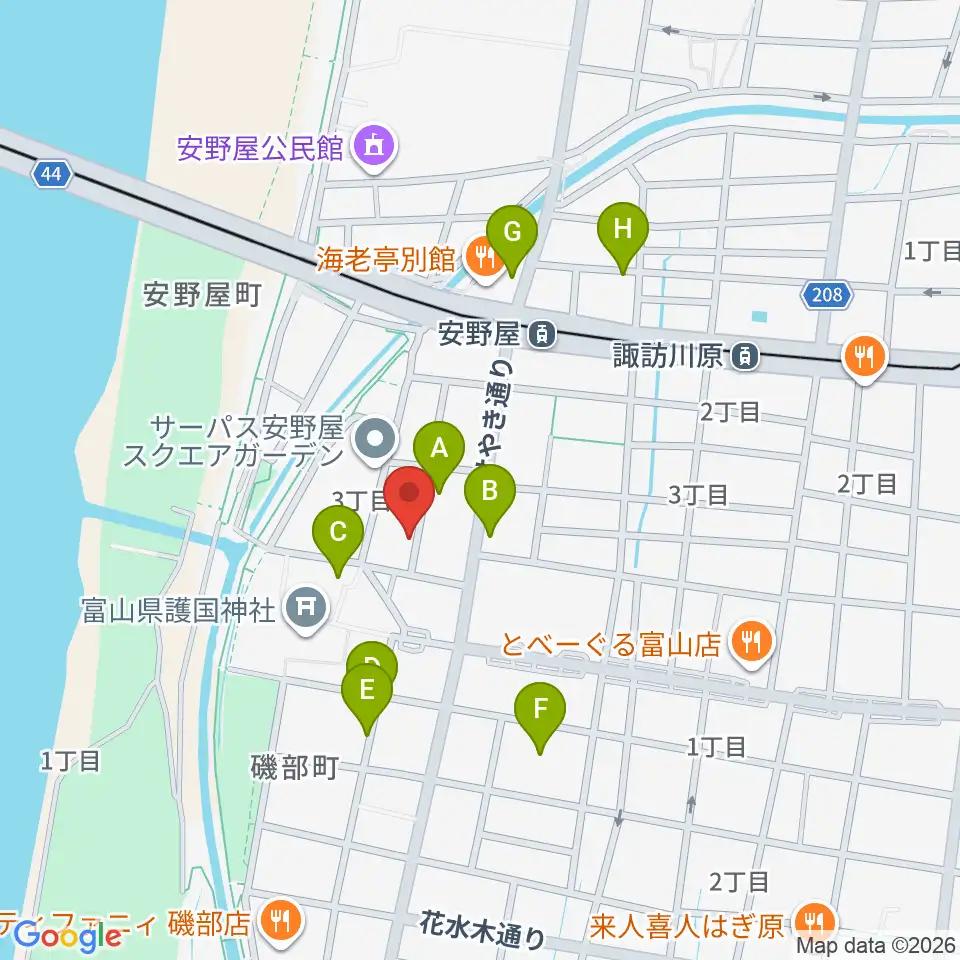
Task: Tap the サーパス安野屋スクエアガーデン place icon
Action: click(x=375, y=441)
